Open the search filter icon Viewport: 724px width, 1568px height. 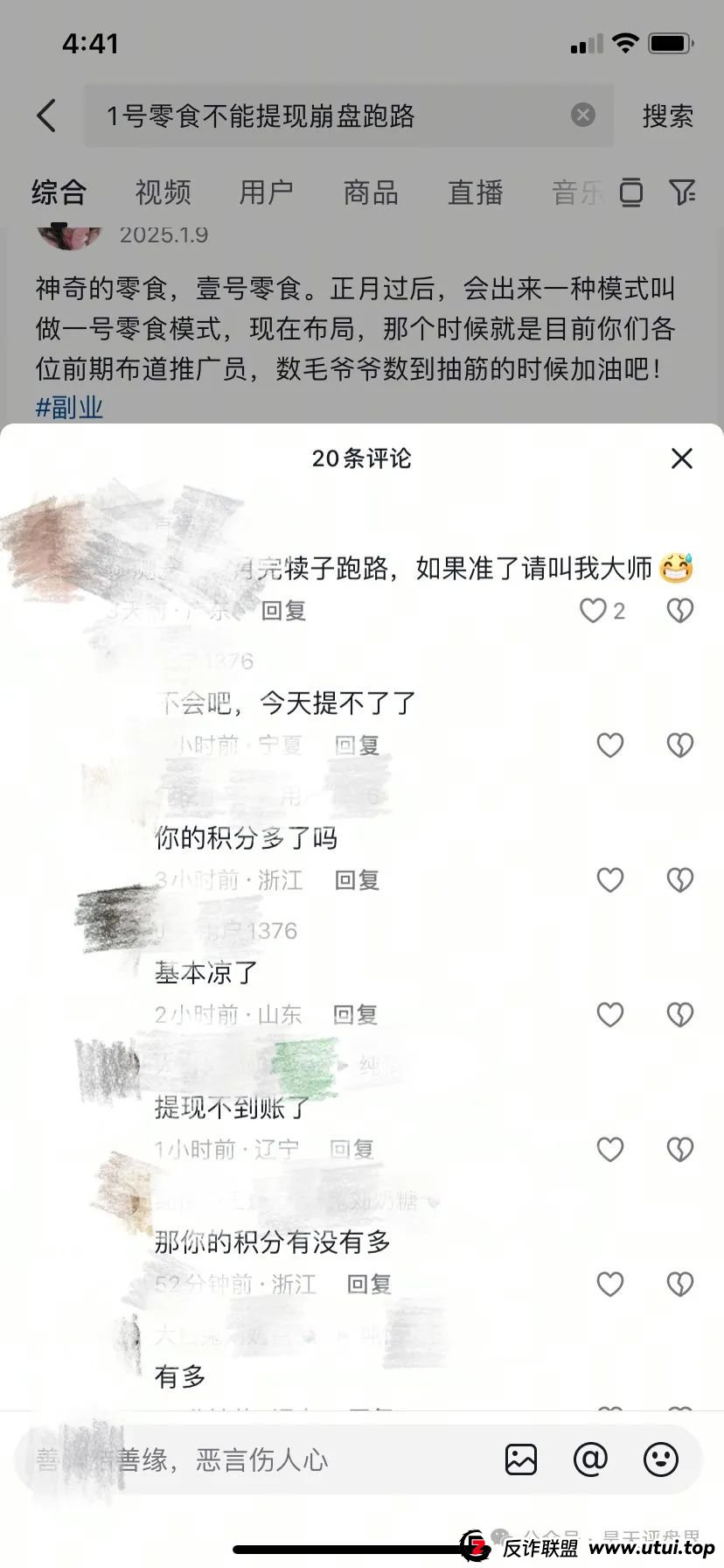681,192
